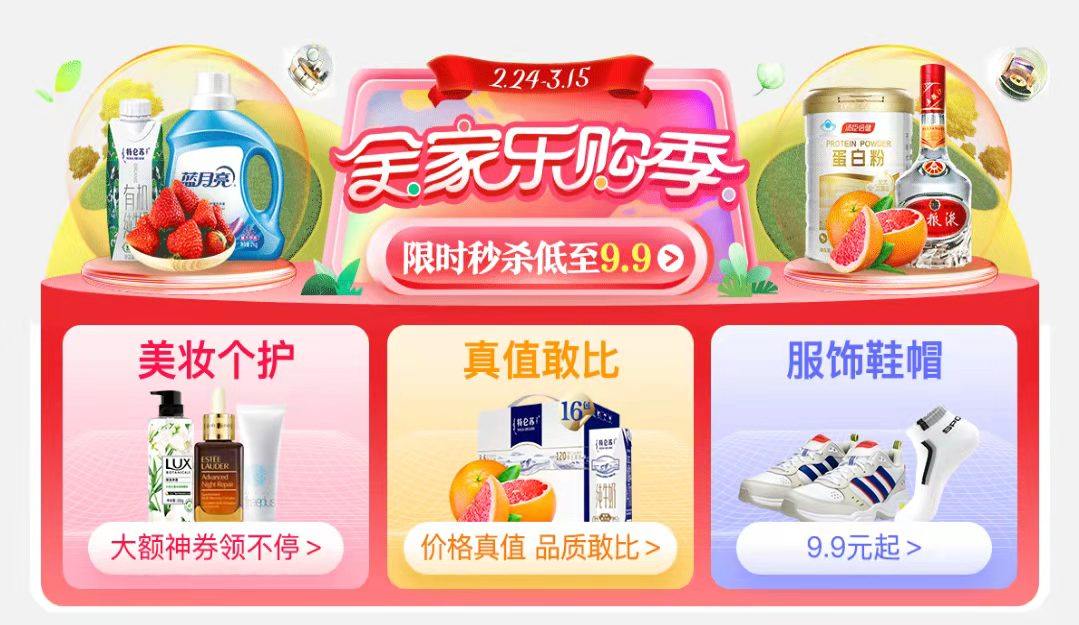Viewport: 1079px width, 625px height.
Task: Open the 美妆个护 category card
Action: click(216, 455)
